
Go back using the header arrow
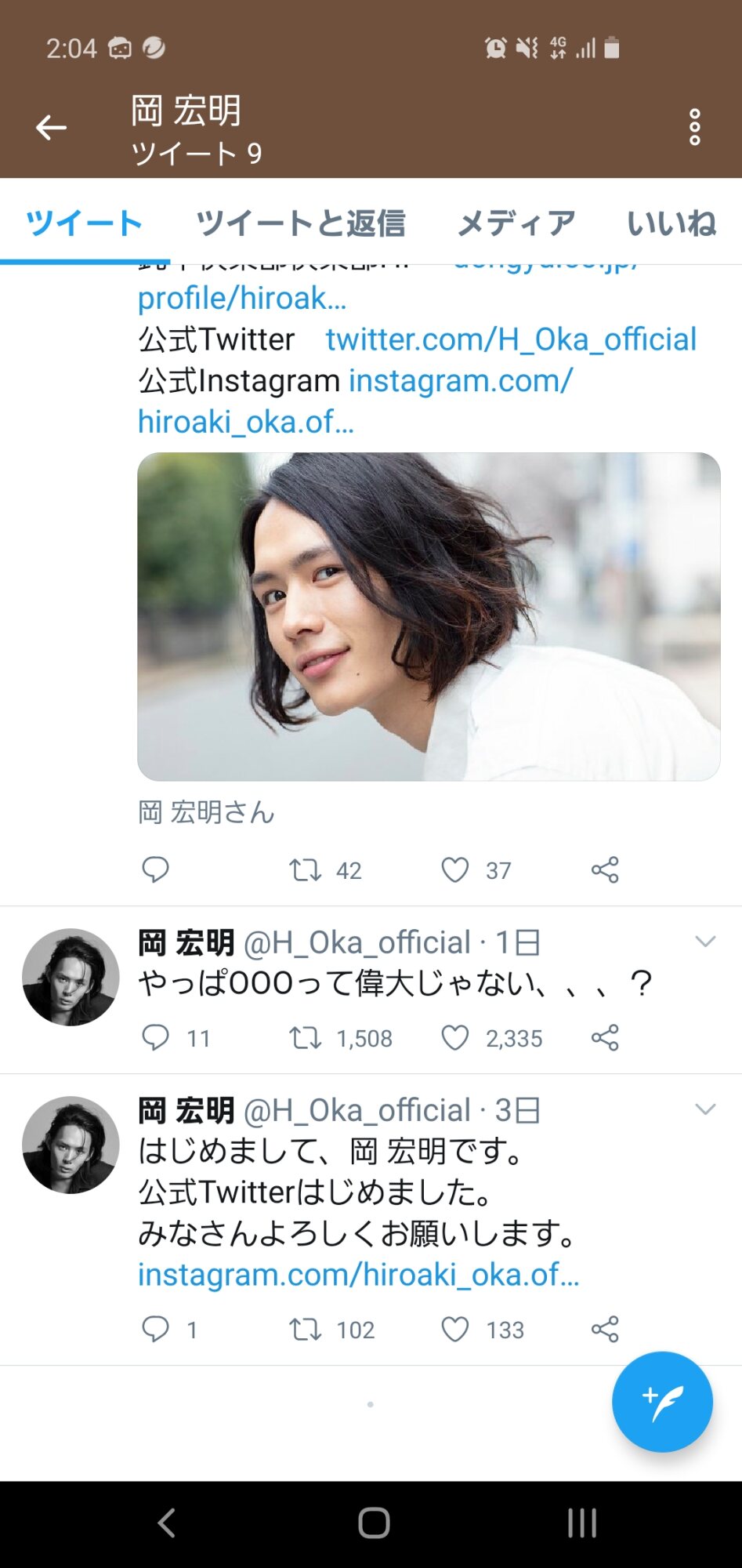click(52, 127)
